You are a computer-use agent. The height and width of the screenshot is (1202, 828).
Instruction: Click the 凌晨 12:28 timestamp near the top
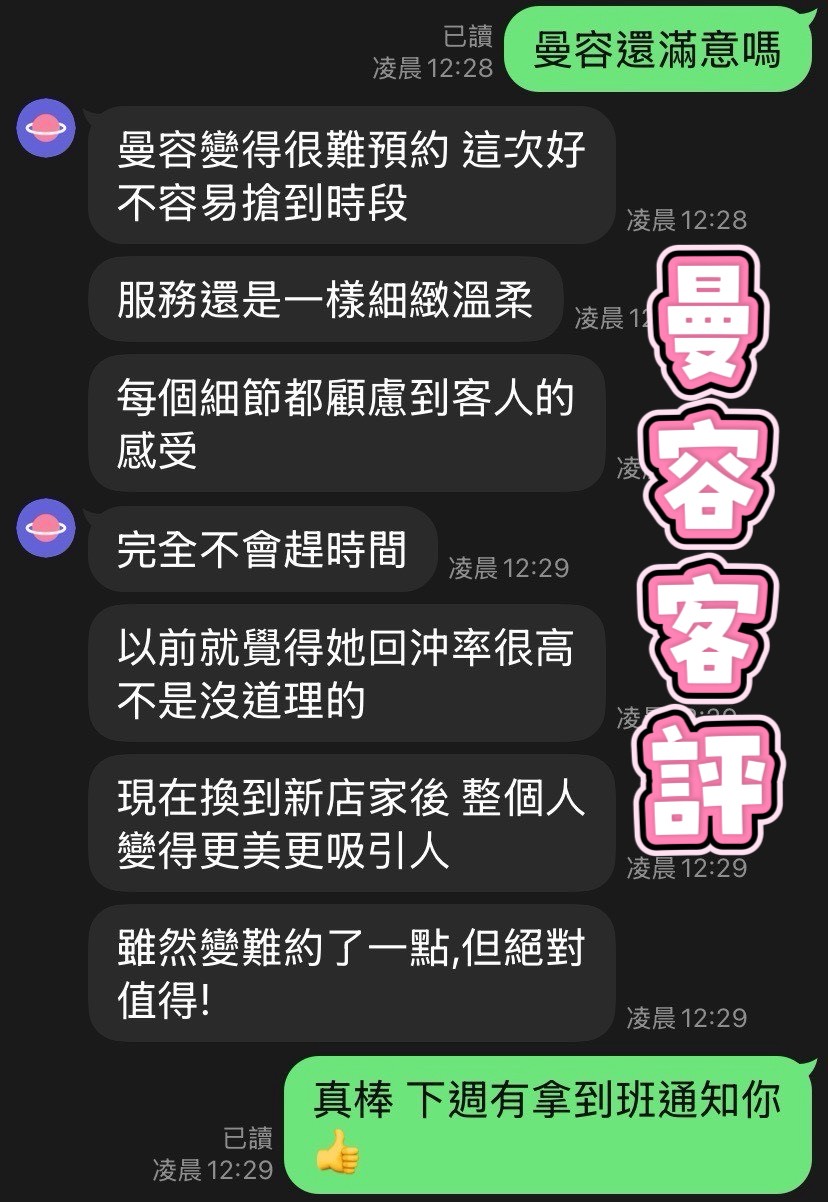pos(434,68)
